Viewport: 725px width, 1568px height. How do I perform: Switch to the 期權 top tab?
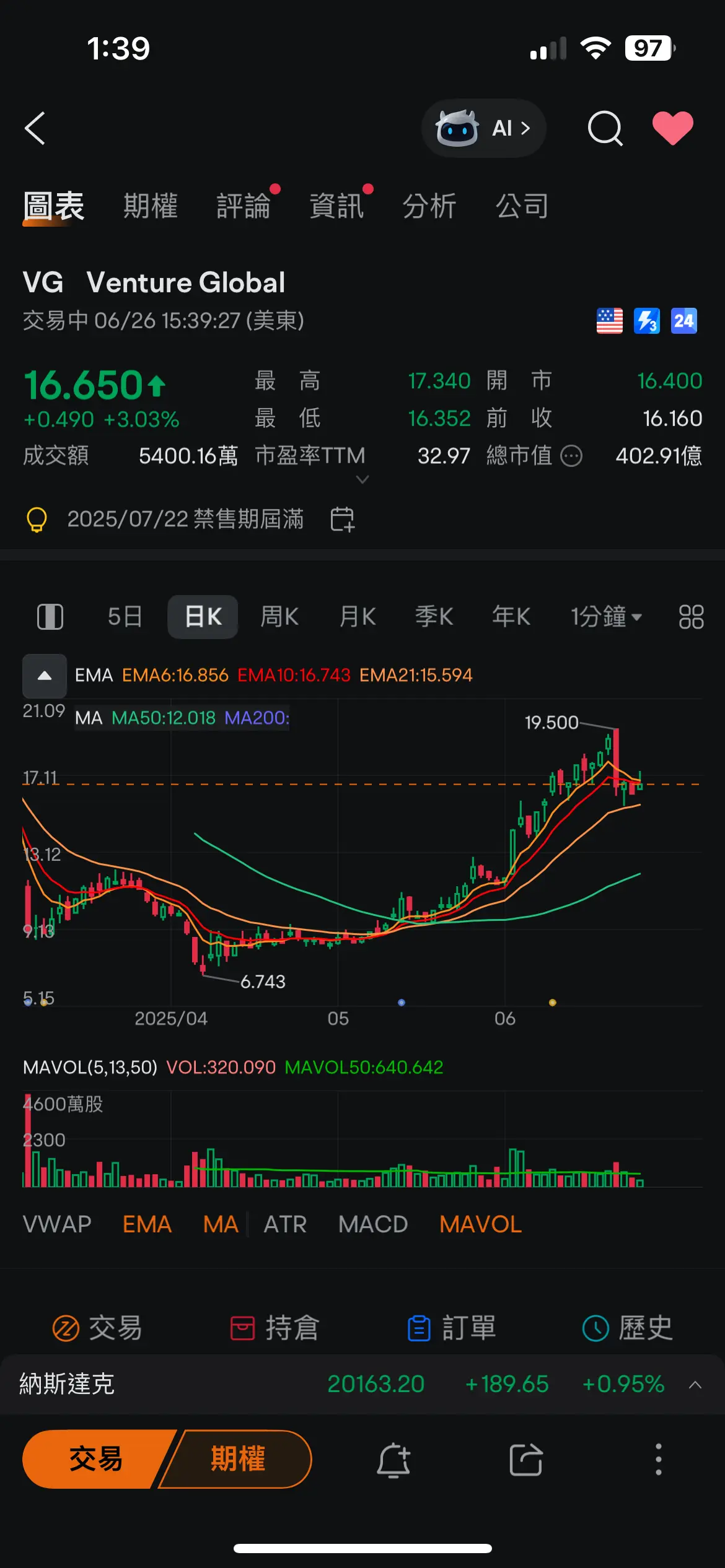click(x=151, y=206)
